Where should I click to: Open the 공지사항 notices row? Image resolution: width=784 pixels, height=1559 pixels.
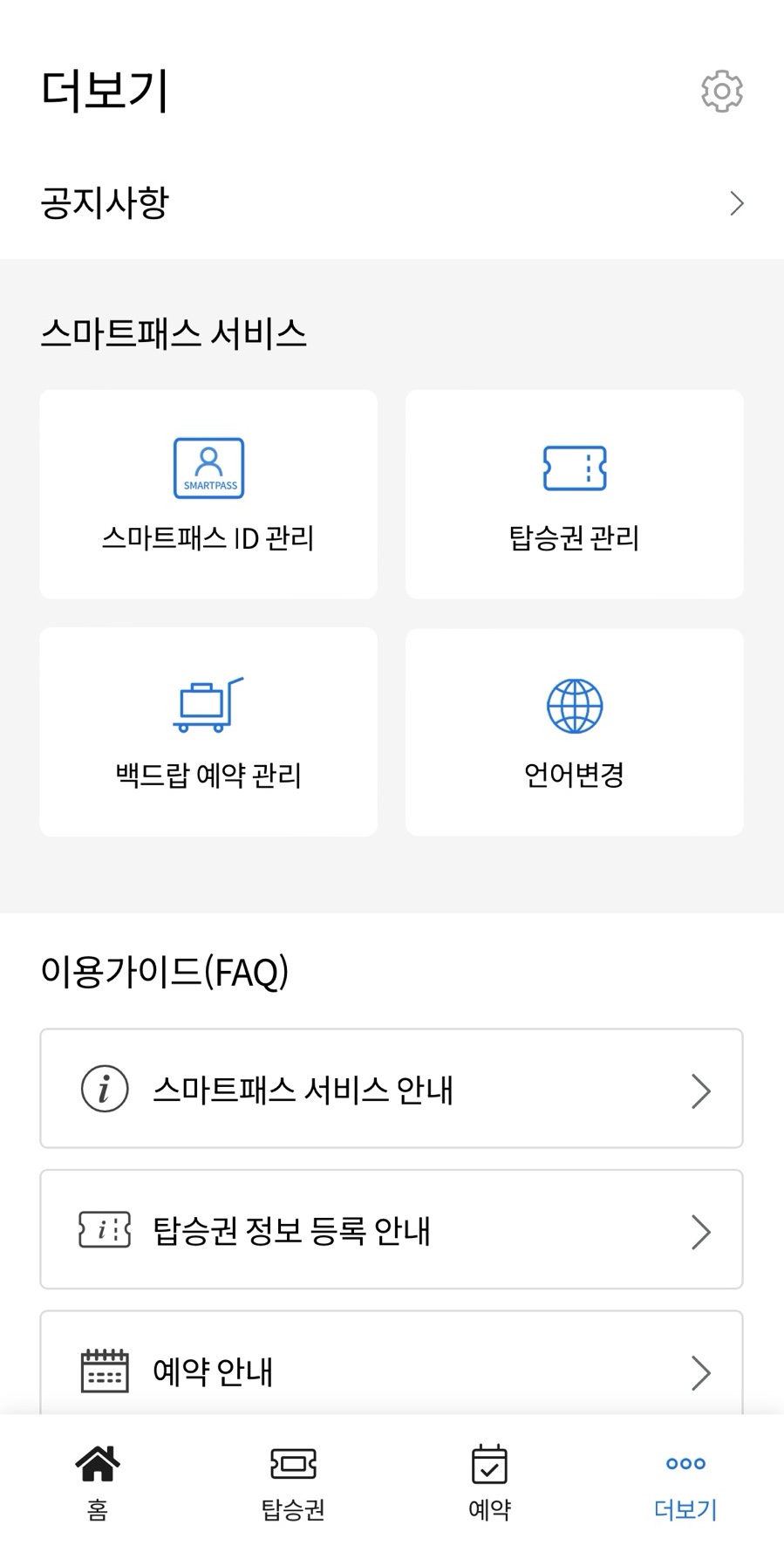coord(392,203)
